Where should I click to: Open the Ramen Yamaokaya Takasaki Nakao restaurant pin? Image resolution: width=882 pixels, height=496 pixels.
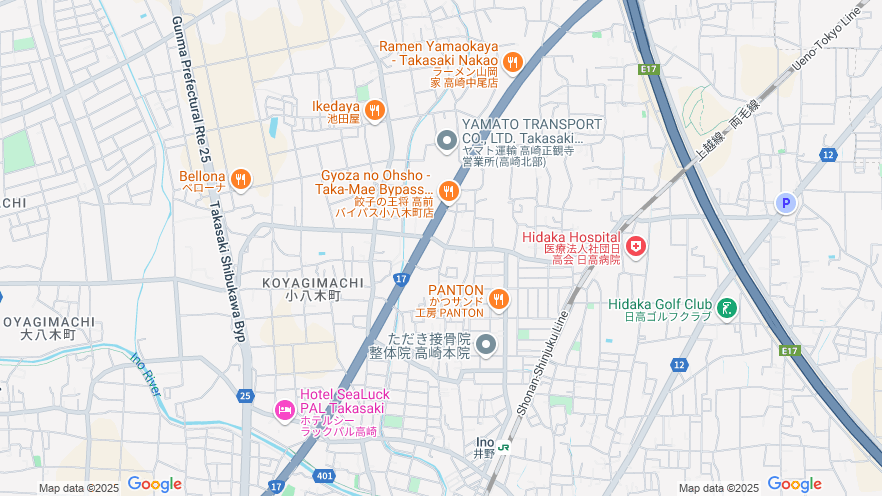click(512, 62)
